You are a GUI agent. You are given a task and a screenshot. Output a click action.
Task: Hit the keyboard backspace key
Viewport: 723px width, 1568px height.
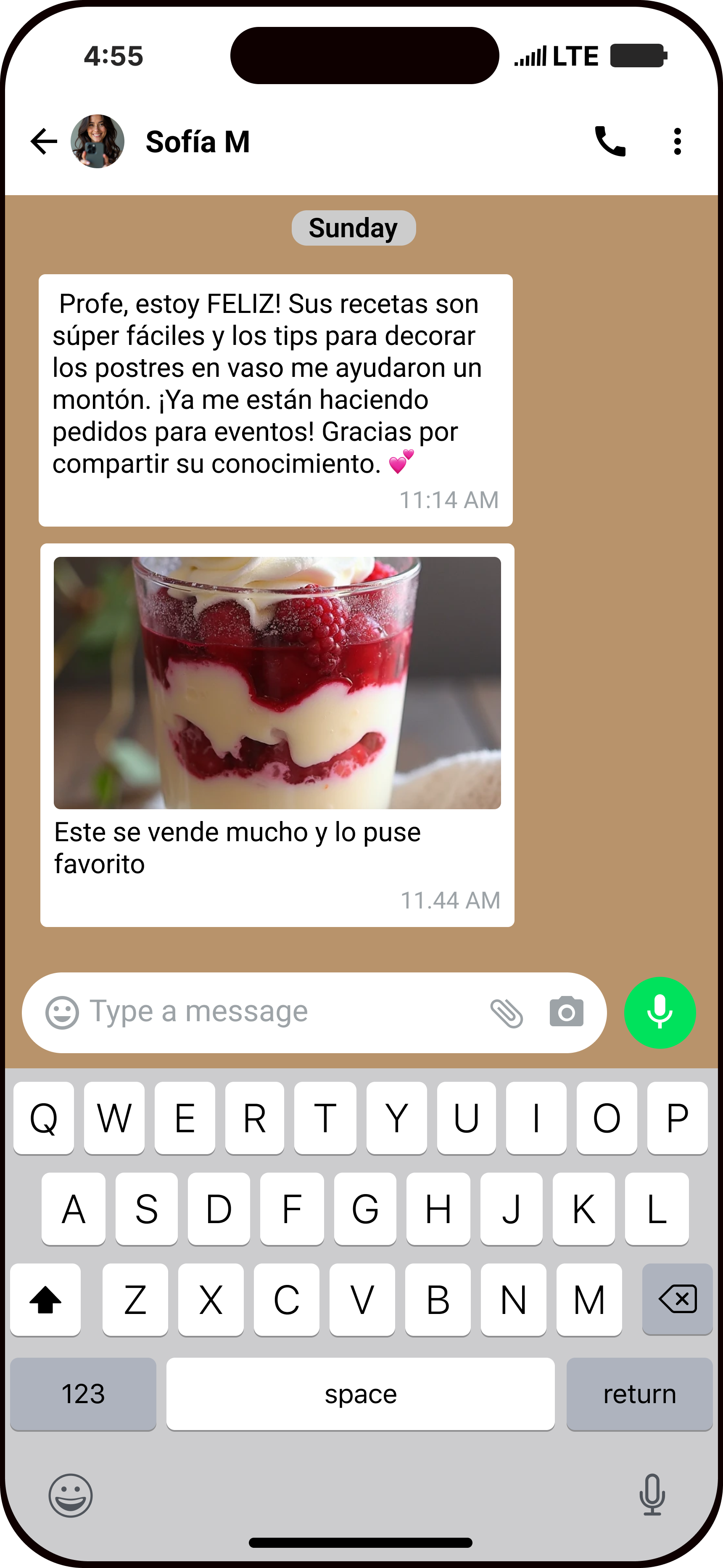[x=677, y=1300]
